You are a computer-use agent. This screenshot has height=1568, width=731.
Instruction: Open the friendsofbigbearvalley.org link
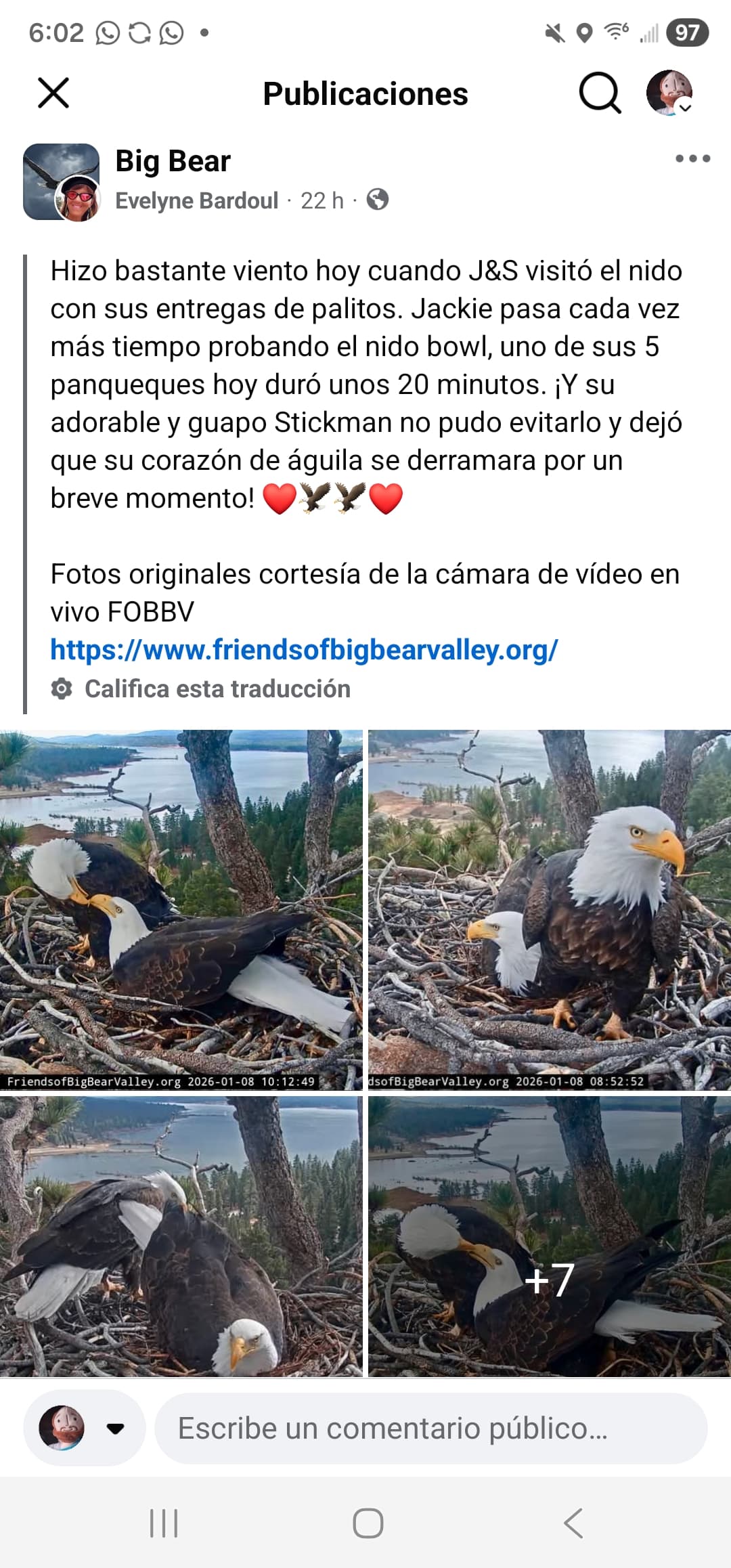pyautogui.click(x=304, y=650)
